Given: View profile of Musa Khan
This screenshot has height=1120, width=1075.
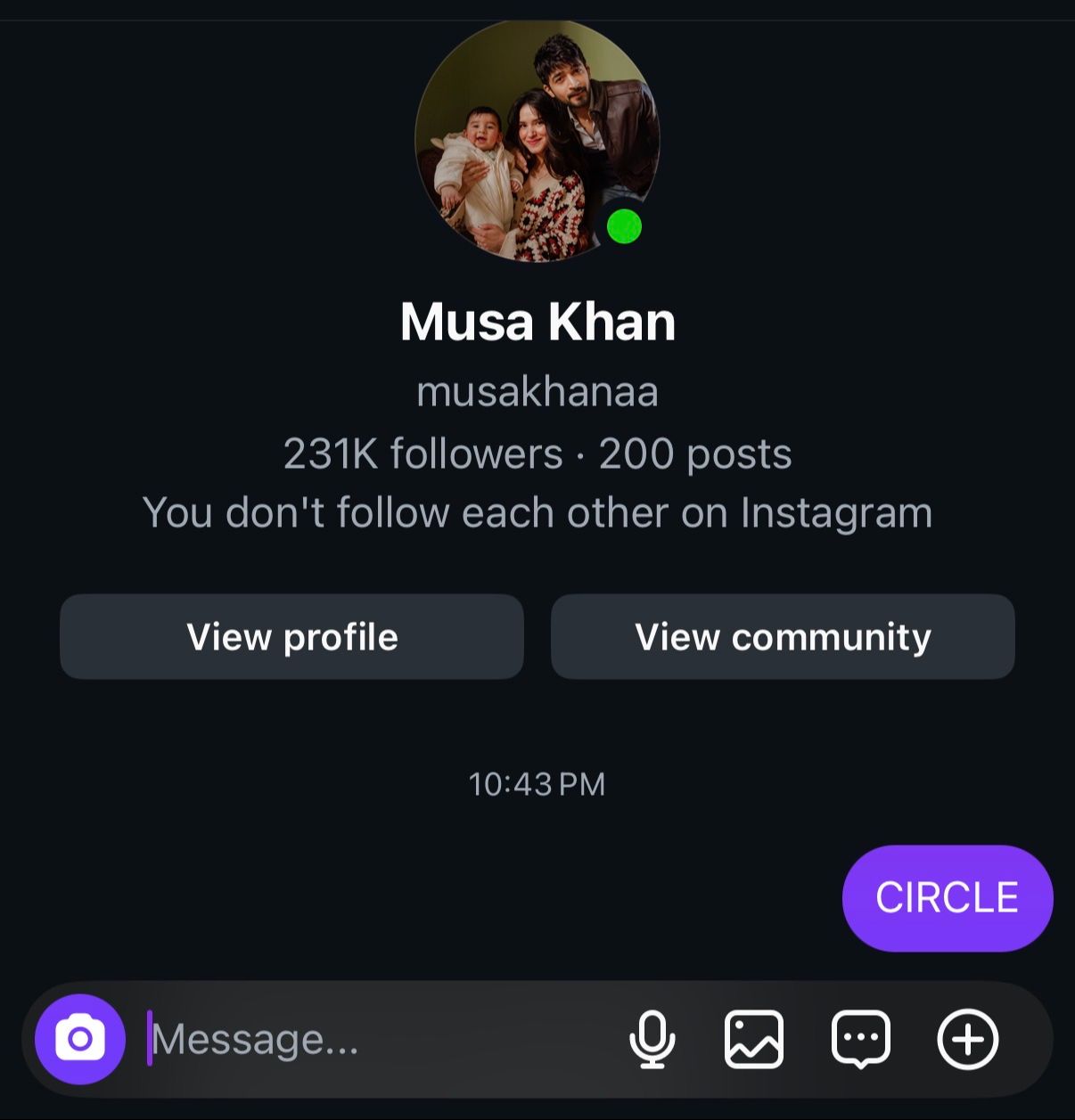Looking at the screenshot, I should coord(291,637).
